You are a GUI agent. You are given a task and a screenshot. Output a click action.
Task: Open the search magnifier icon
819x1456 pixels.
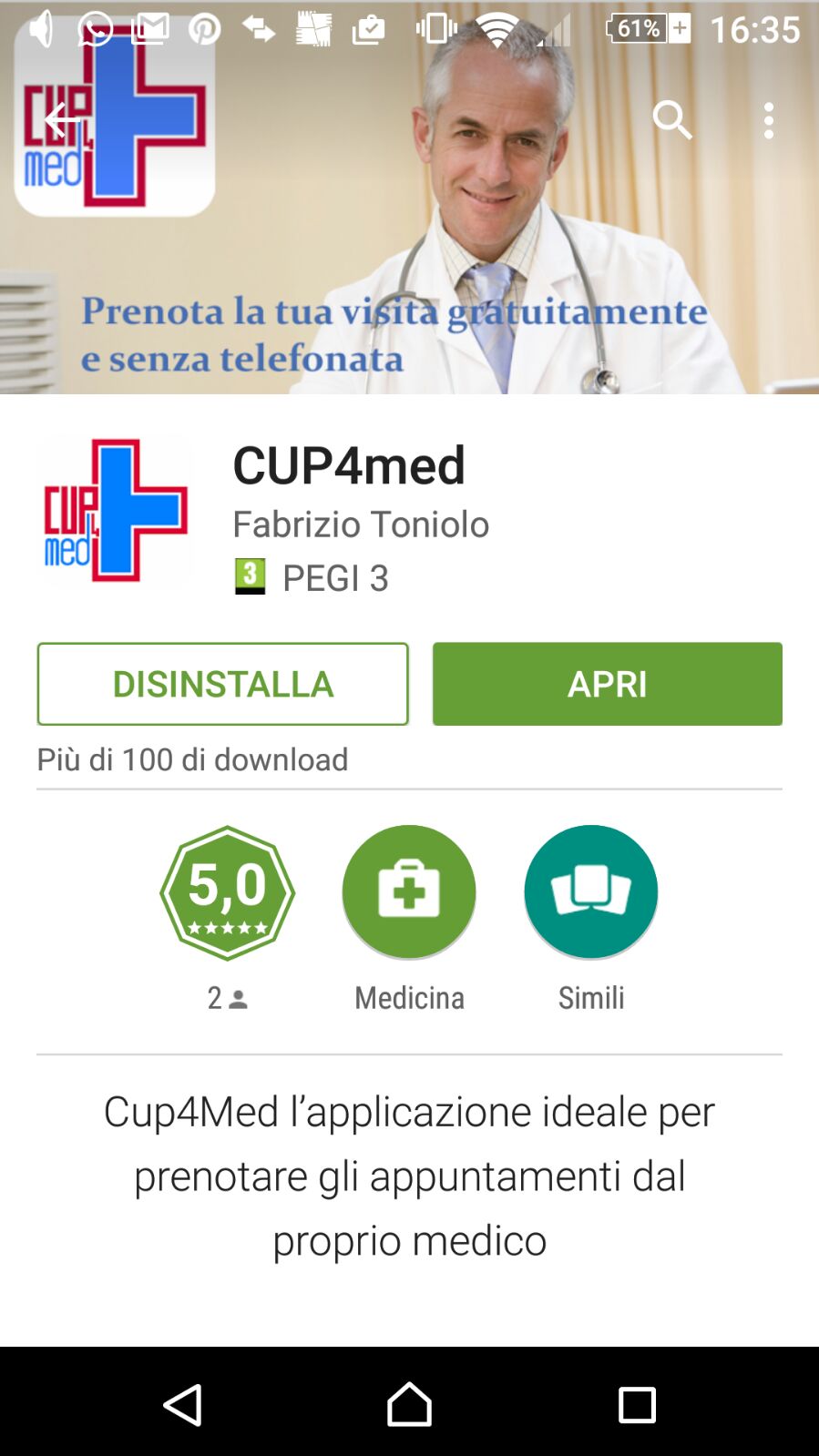672,120
